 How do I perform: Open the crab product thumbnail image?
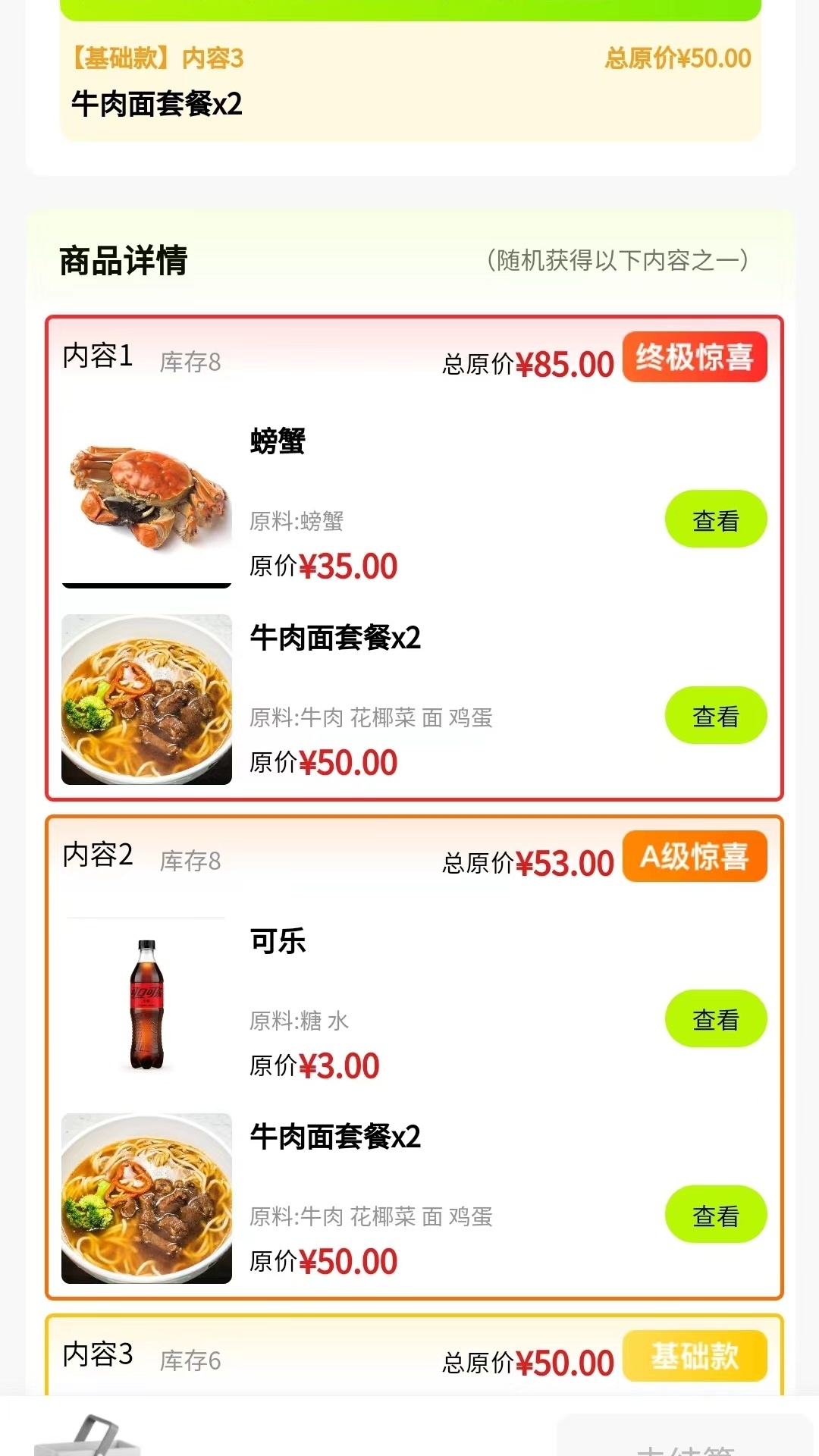click(x=148, y=493)
